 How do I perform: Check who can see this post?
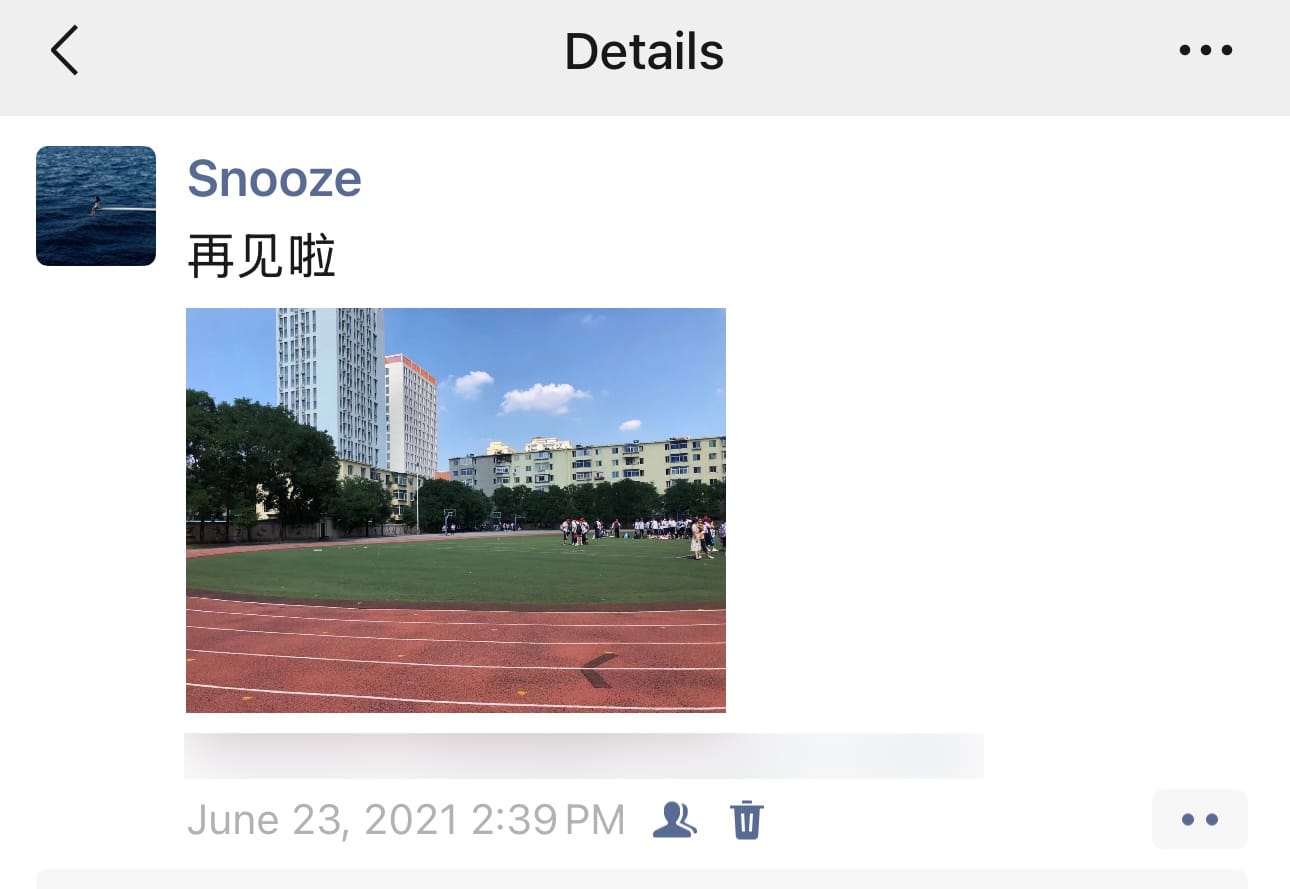[x=674, y=820]
